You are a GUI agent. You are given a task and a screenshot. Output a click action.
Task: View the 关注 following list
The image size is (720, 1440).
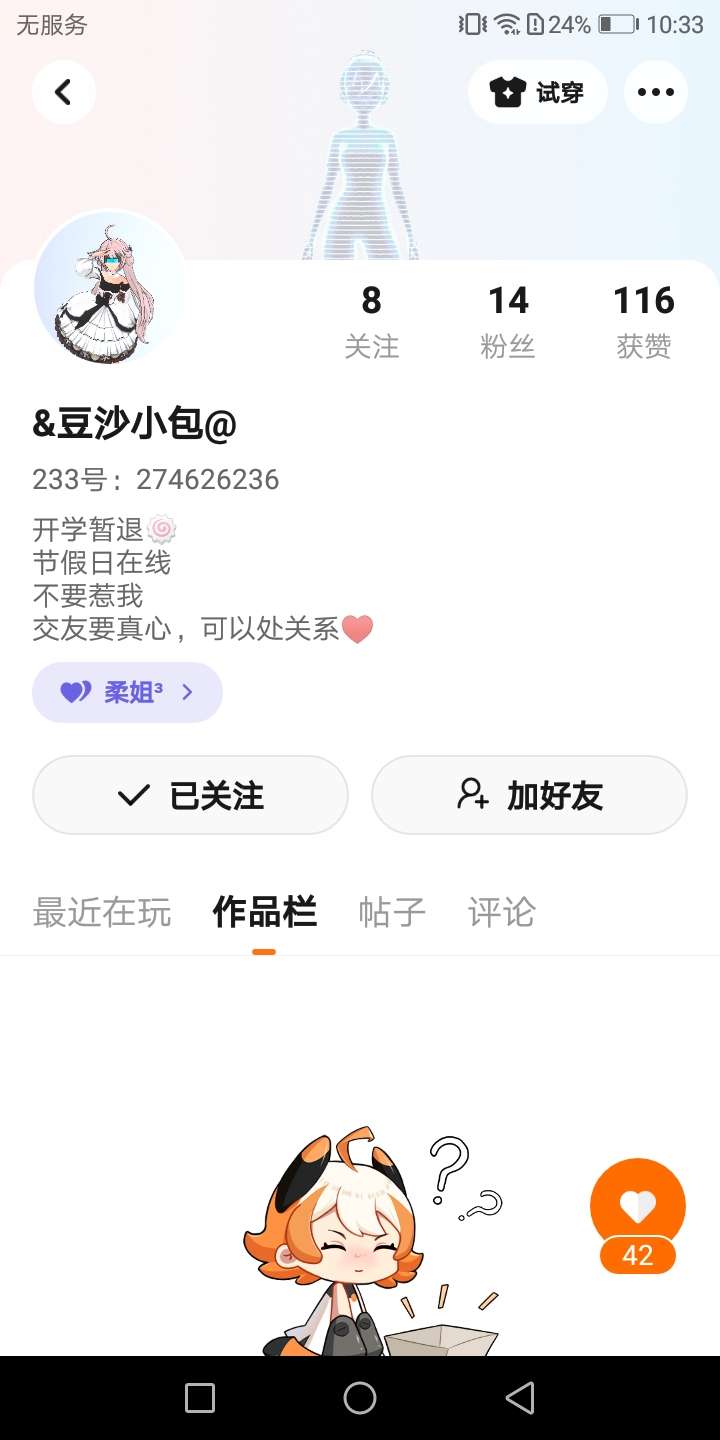tap(371, 320)
